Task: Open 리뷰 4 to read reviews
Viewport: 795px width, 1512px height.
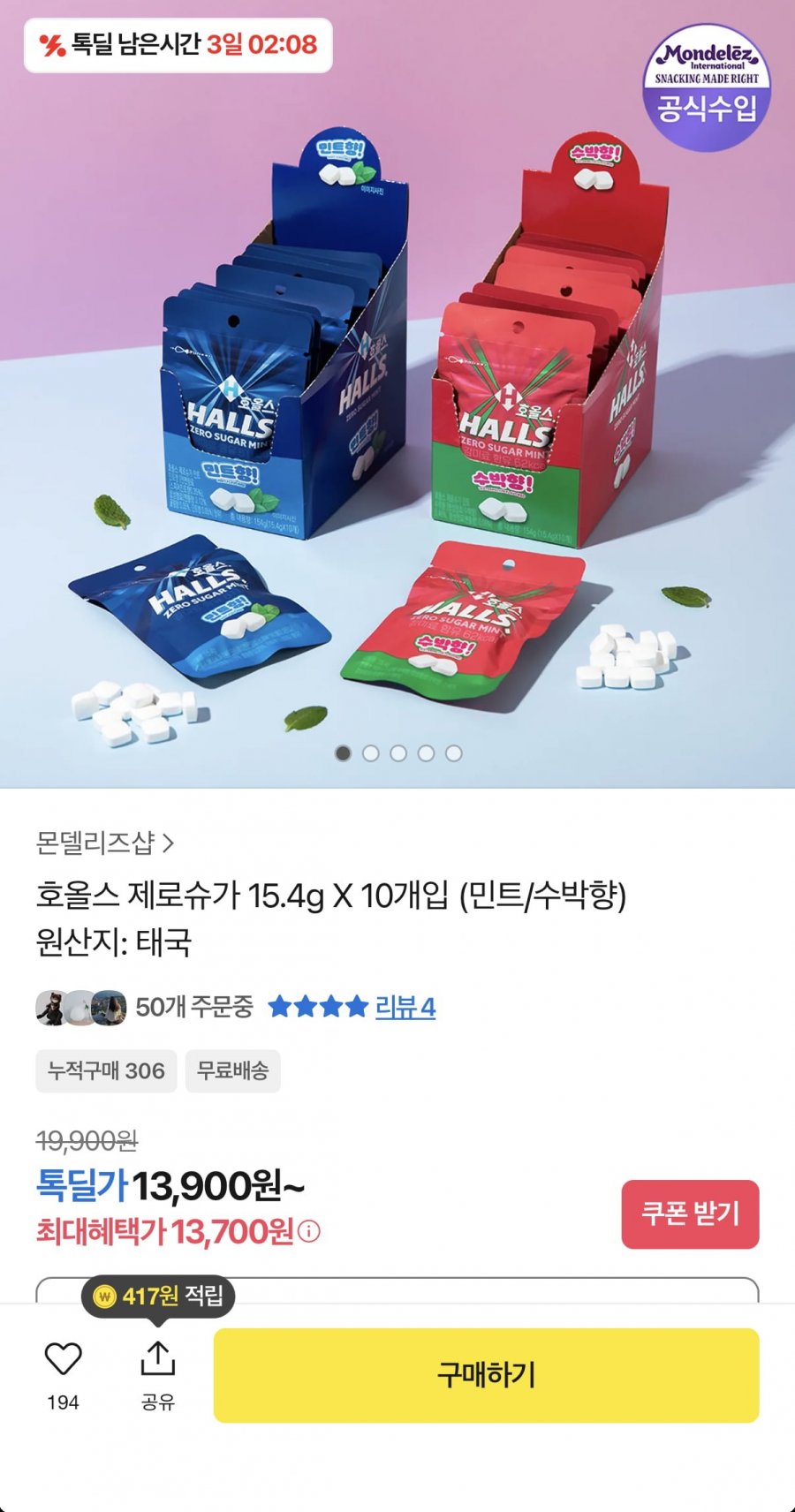Action: point(402,1008)
